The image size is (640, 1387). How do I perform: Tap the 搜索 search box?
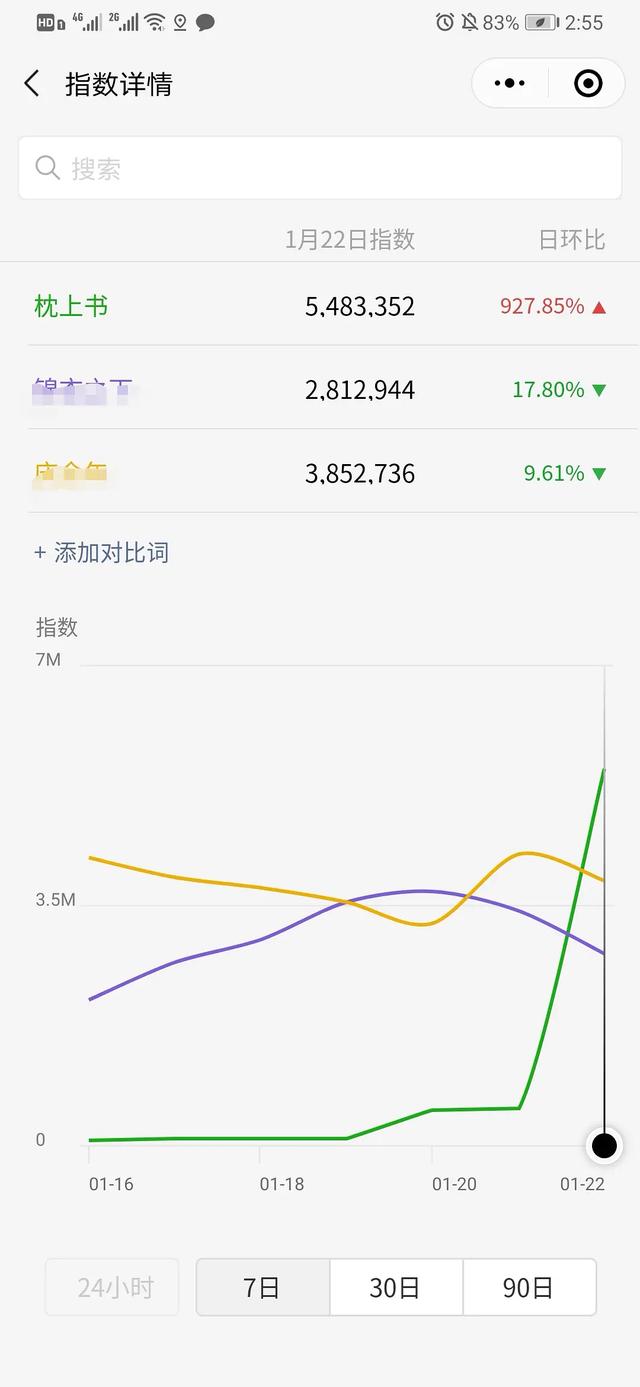(320, 168)
